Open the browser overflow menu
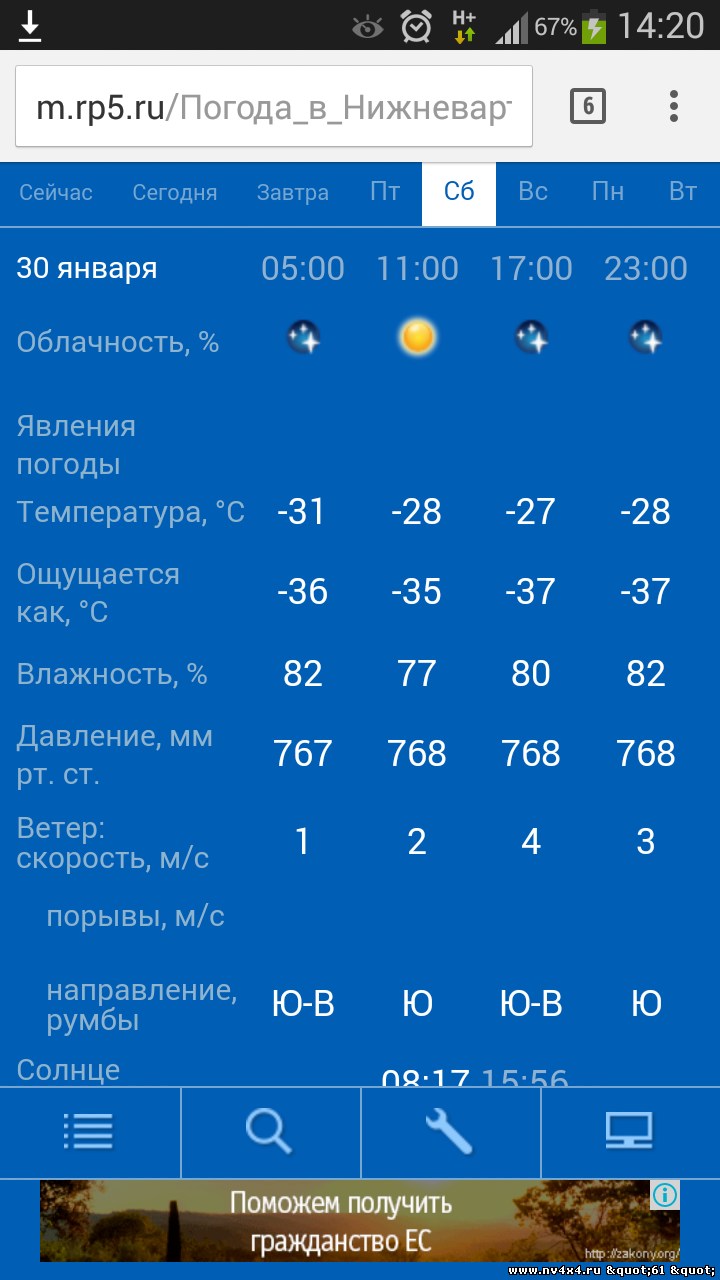 pos(674,105)
